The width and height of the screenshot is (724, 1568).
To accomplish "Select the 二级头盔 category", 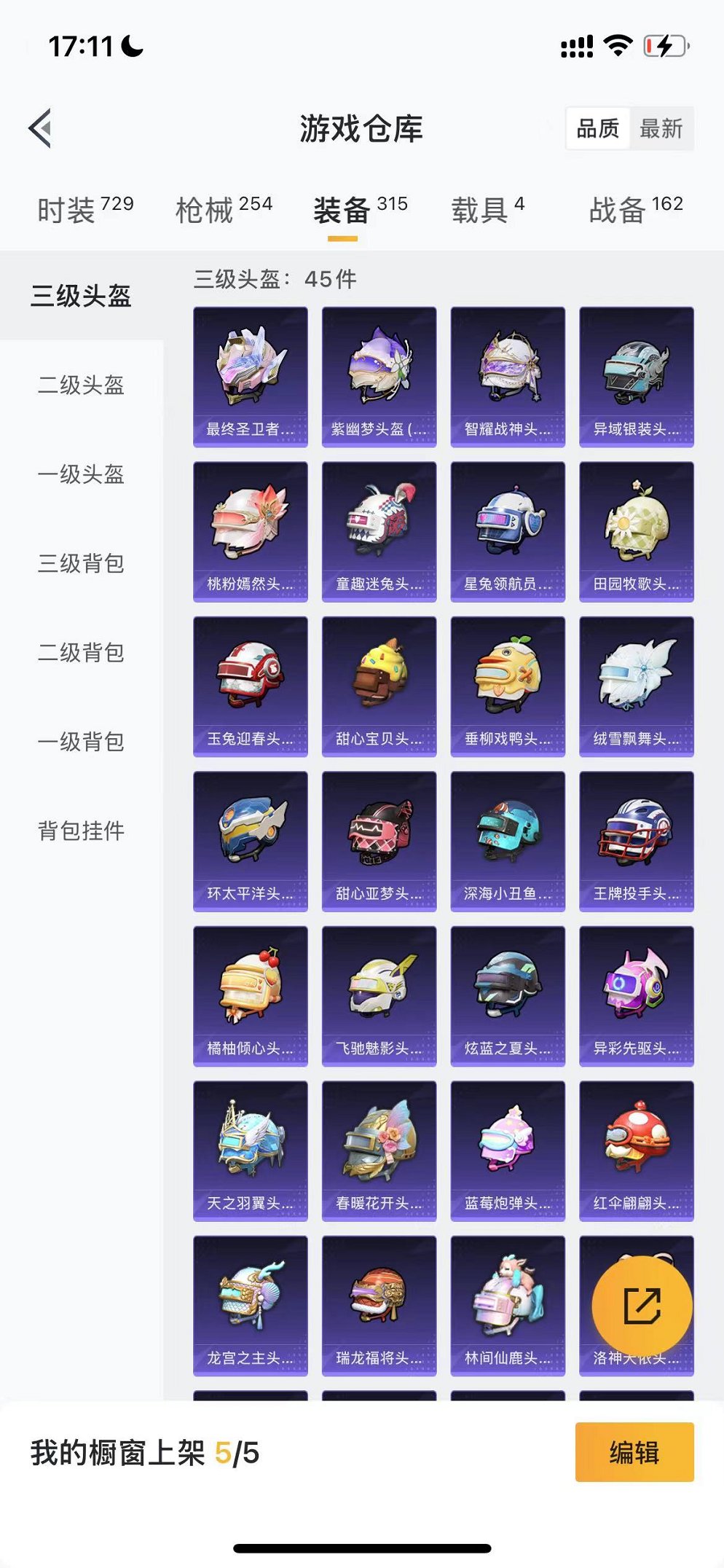I will coord(82,385).
